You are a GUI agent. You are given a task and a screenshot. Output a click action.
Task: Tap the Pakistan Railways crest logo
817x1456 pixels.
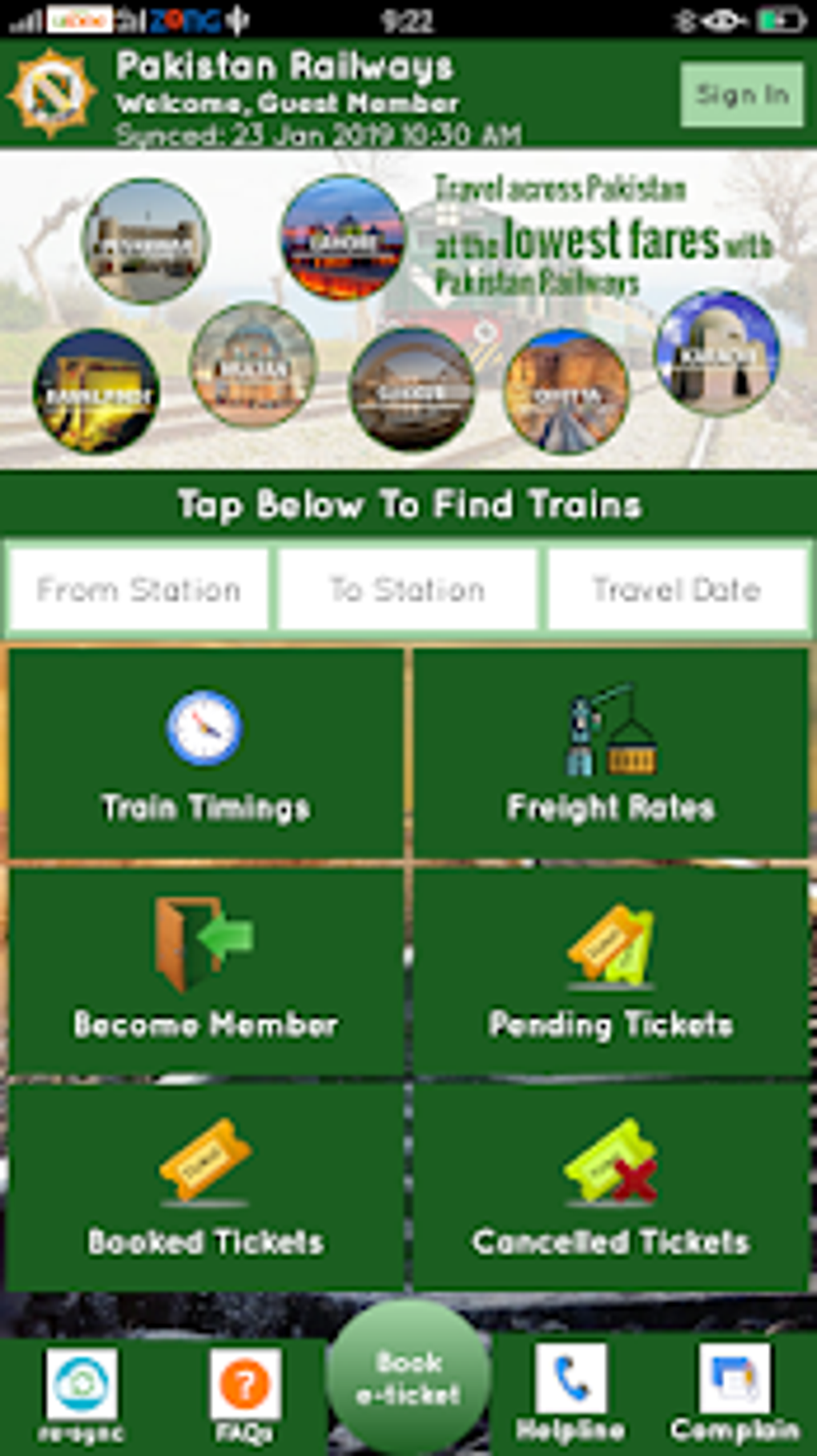52,91
